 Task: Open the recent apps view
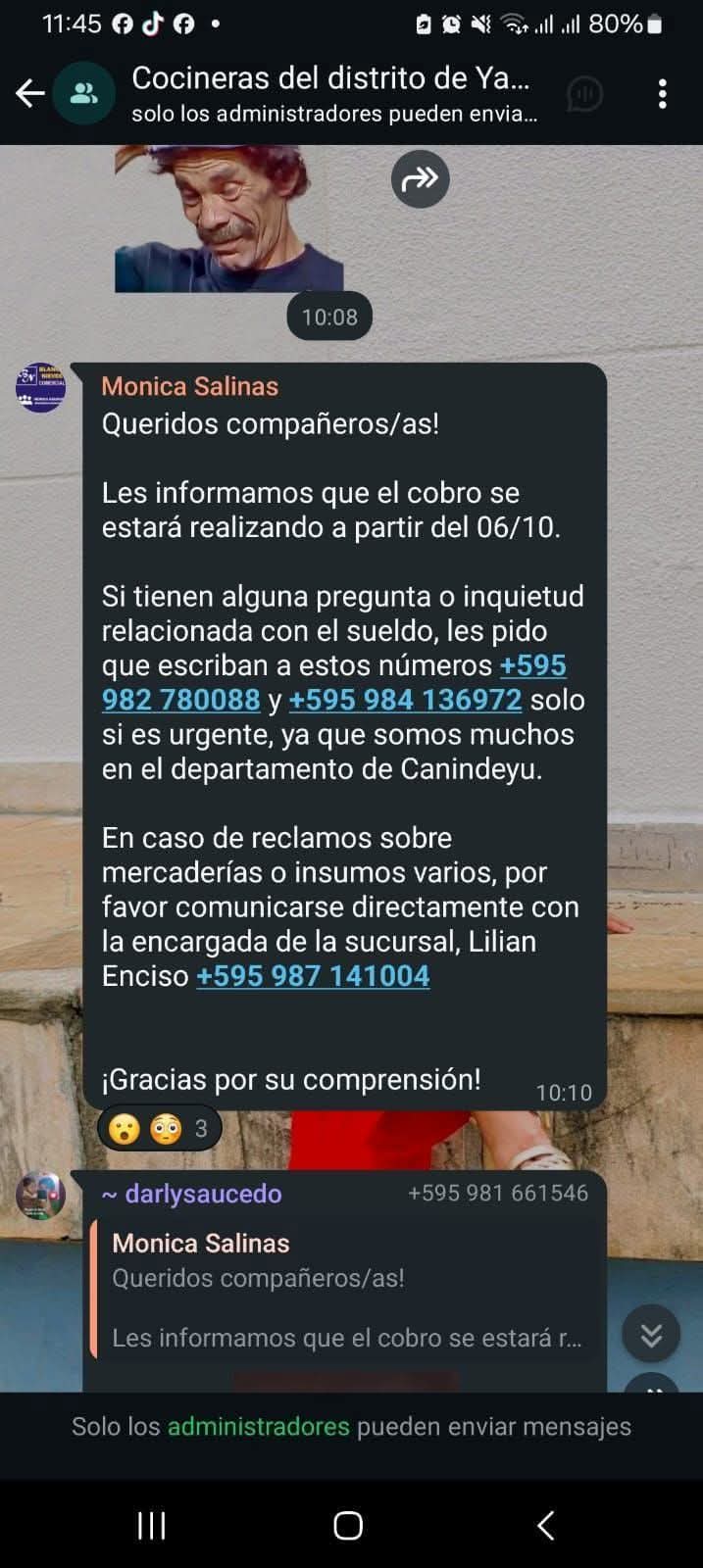pyautogui.click(x=151, y=1525)
